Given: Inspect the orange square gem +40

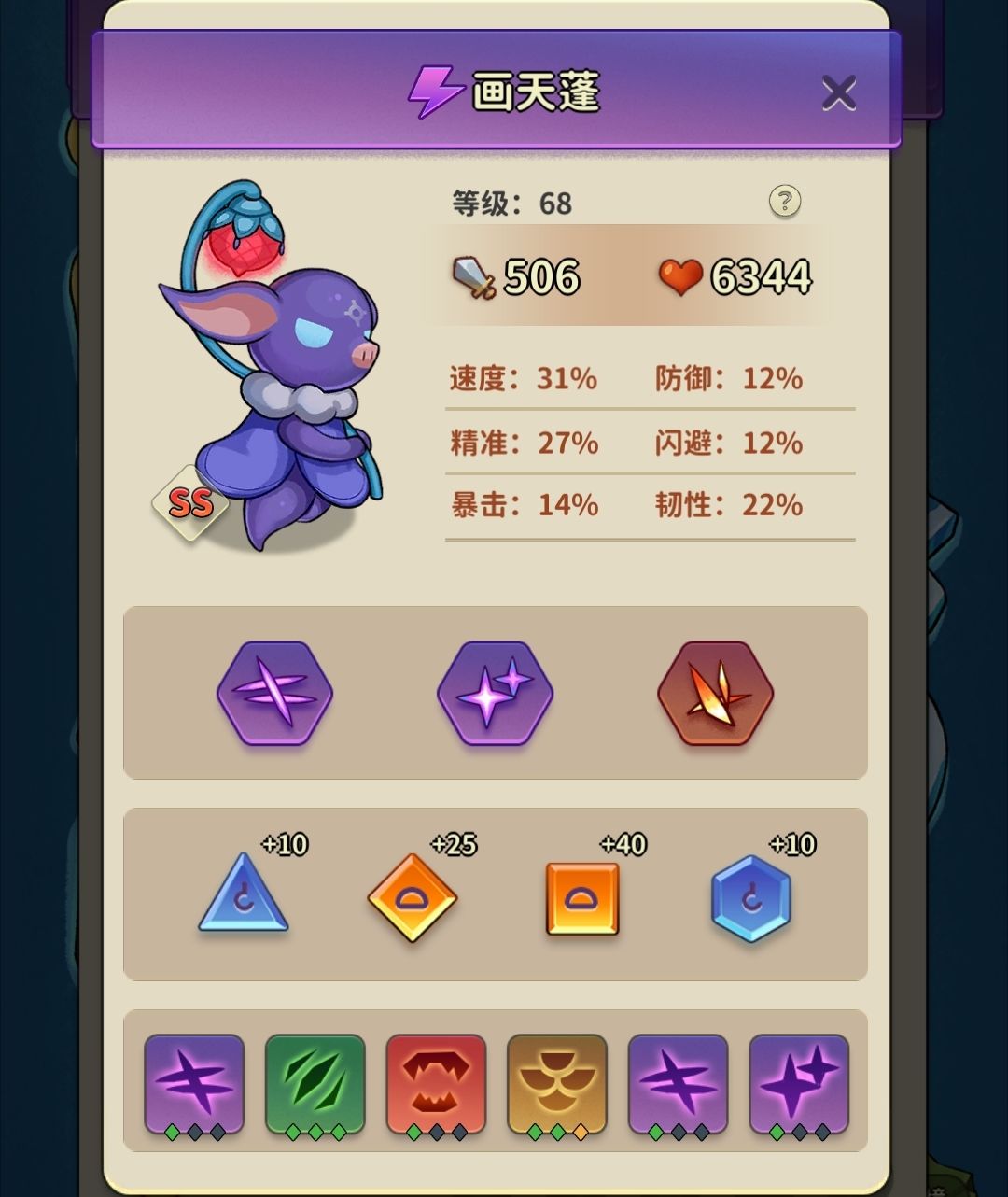Looking at the screenshot, I should tap(582, 898).
